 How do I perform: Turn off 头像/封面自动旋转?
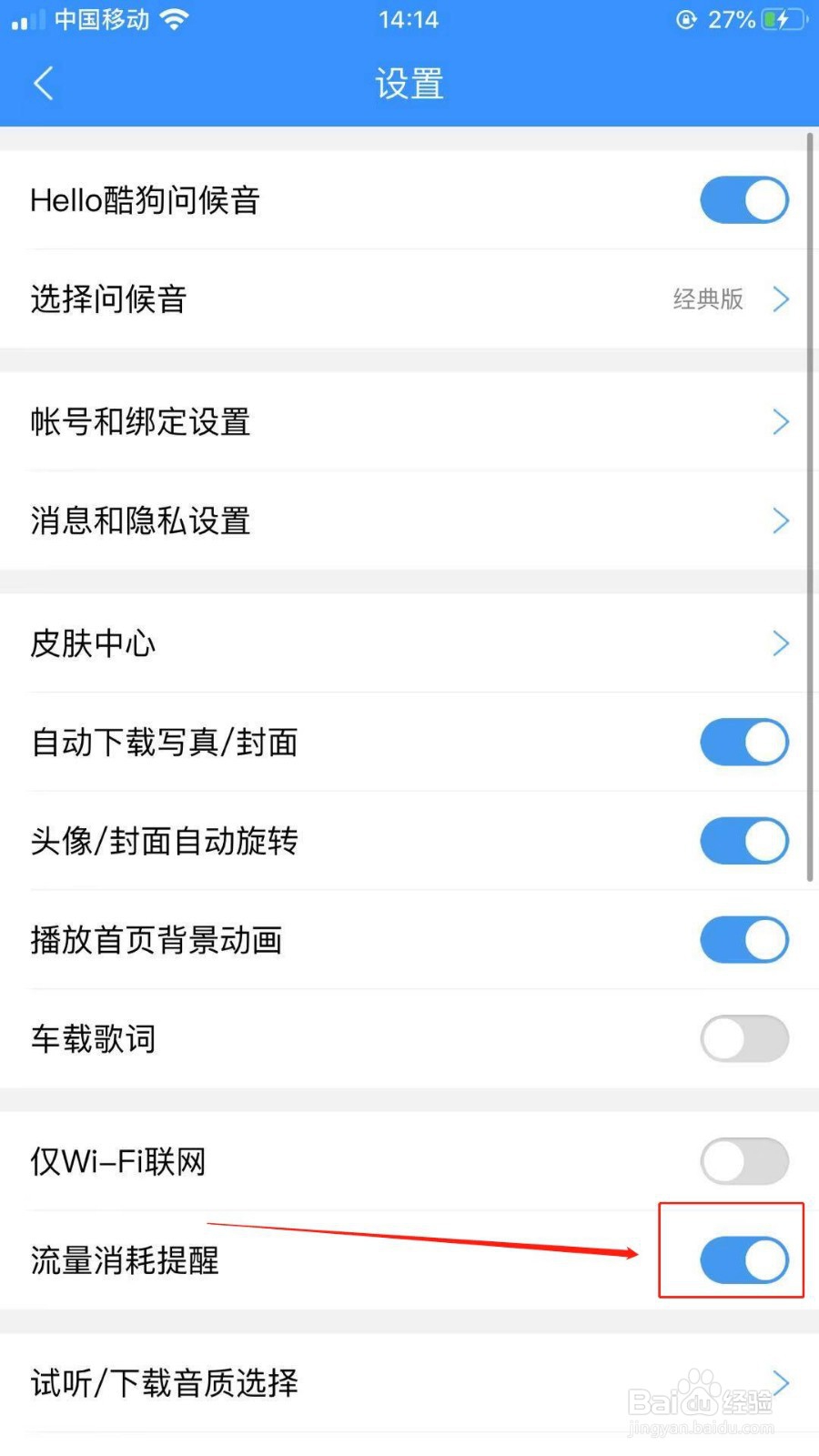tap(744, 841)
